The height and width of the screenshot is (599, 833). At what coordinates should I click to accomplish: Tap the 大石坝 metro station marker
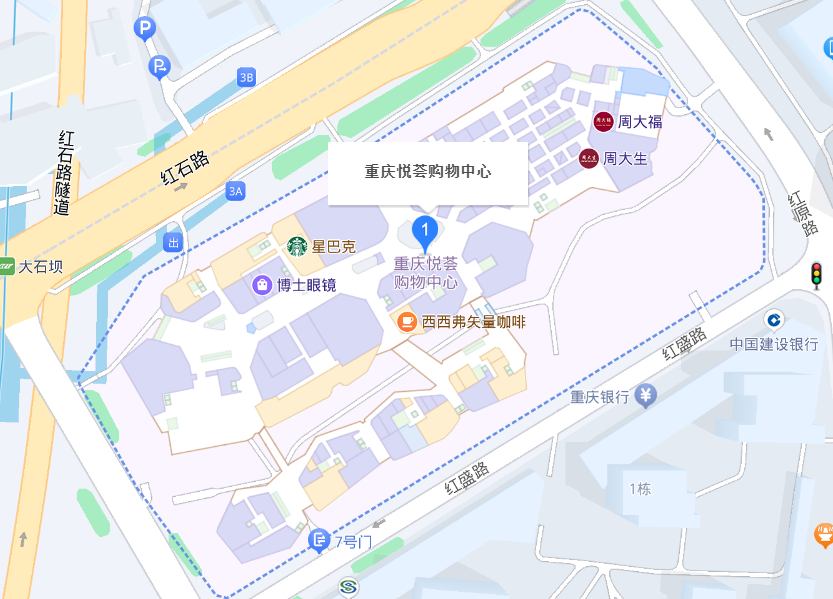(x=8, y=266)
